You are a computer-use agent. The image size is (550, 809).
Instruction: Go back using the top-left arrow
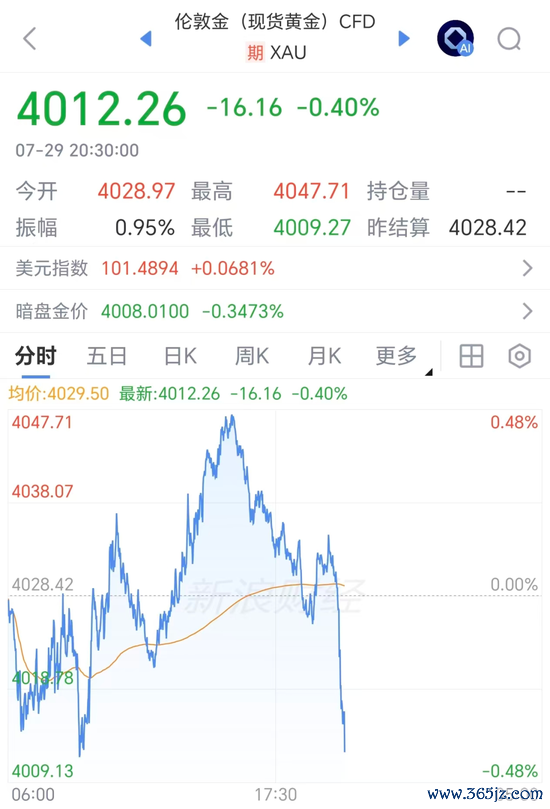click(29, 39)
